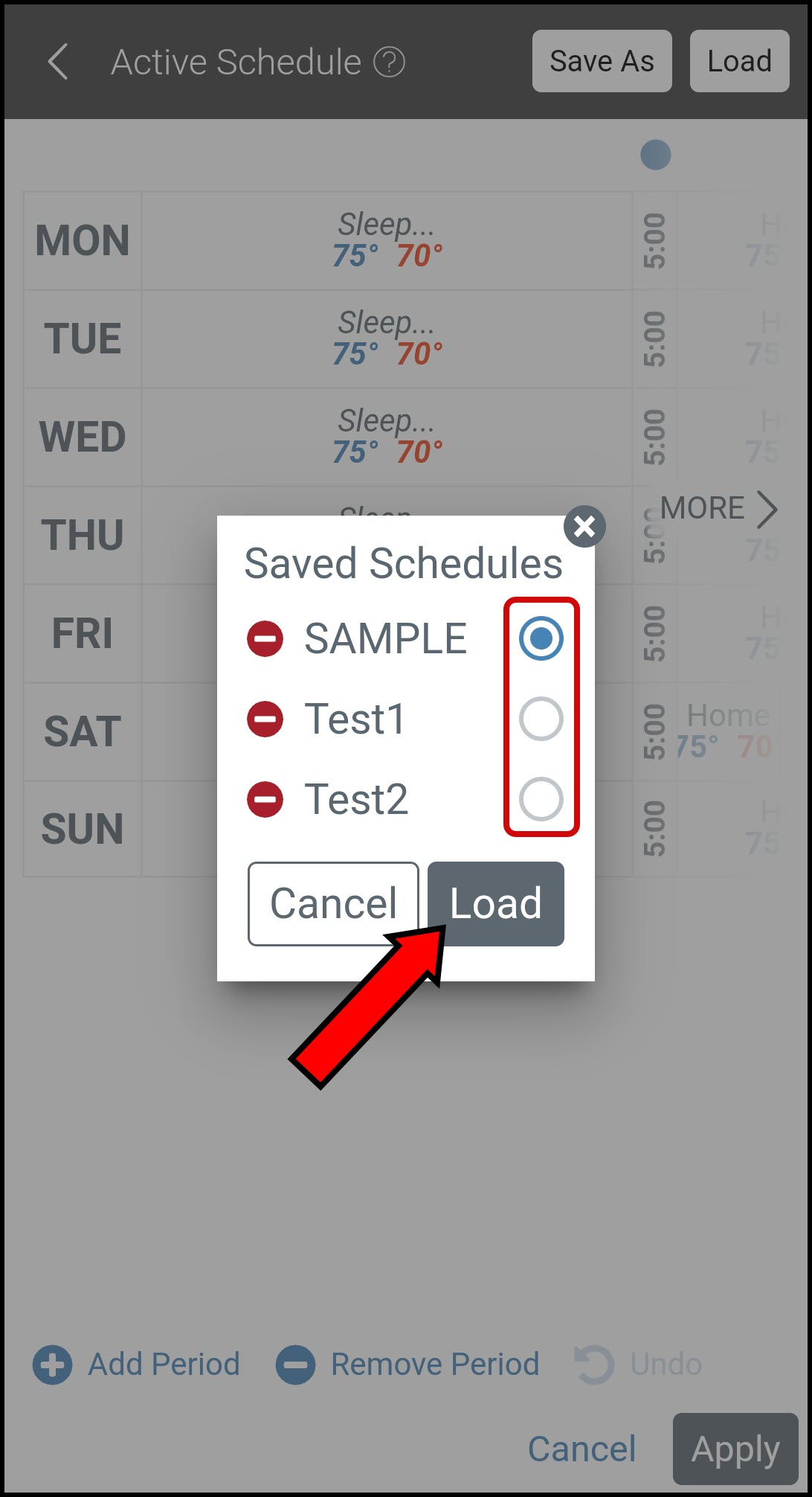The width and height of the screenshot is (812, 1497).
Task: Open the Active Schedule help icon
Action: (x=389, y=62)
